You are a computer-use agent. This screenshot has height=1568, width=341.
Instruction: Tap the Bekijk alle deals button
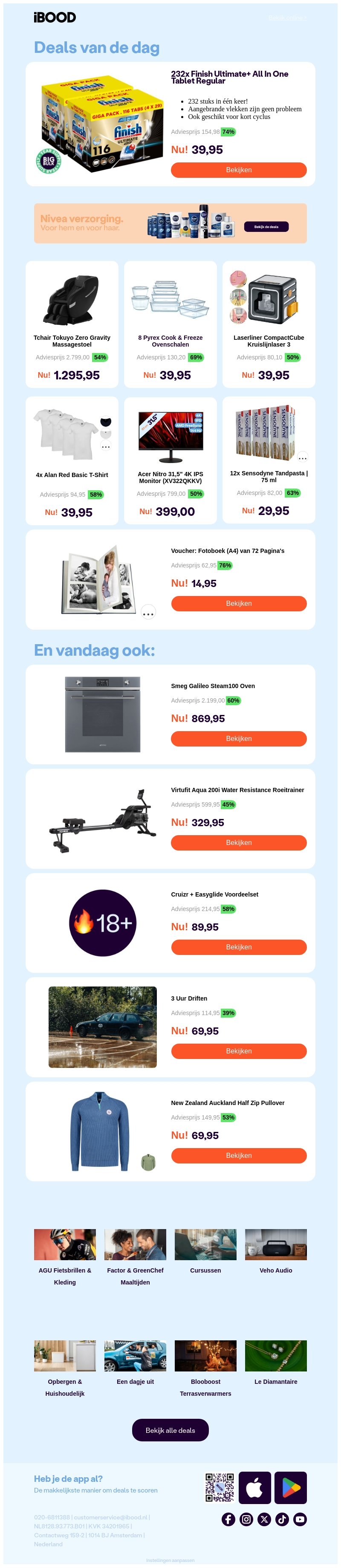pos(170,1430)
